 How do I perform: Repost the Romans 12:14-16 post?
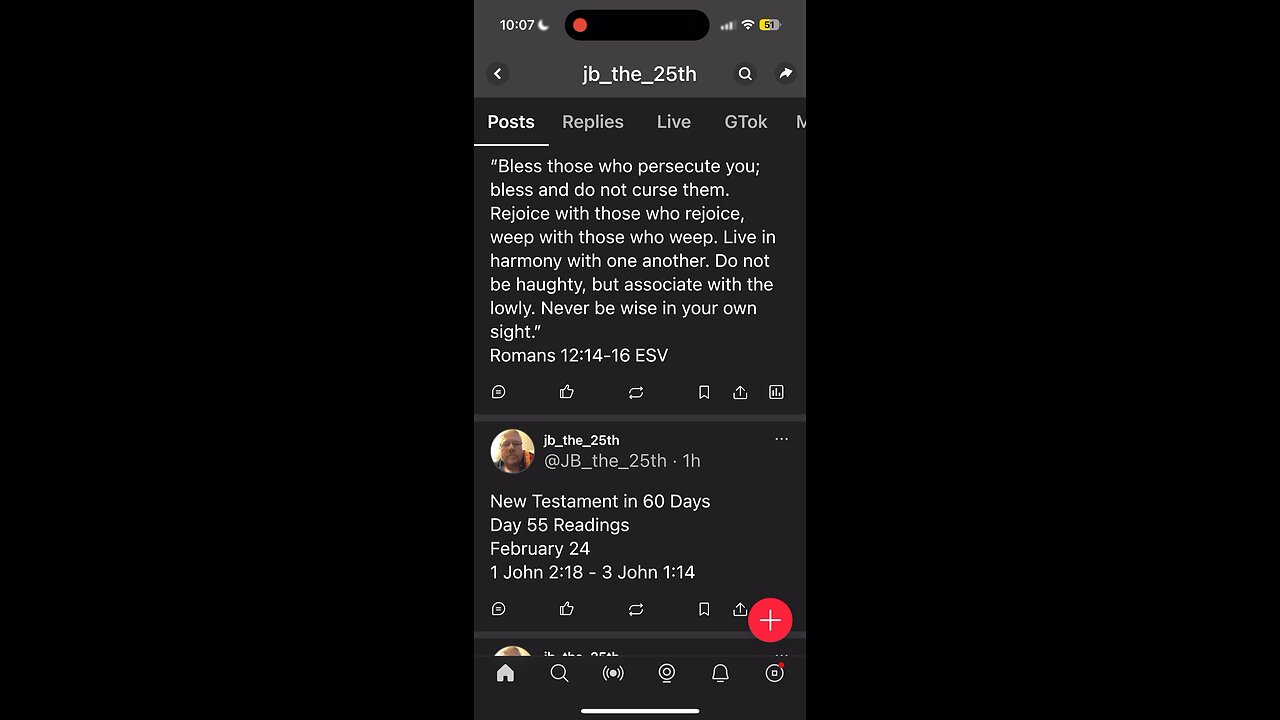[x=636, y=393]
